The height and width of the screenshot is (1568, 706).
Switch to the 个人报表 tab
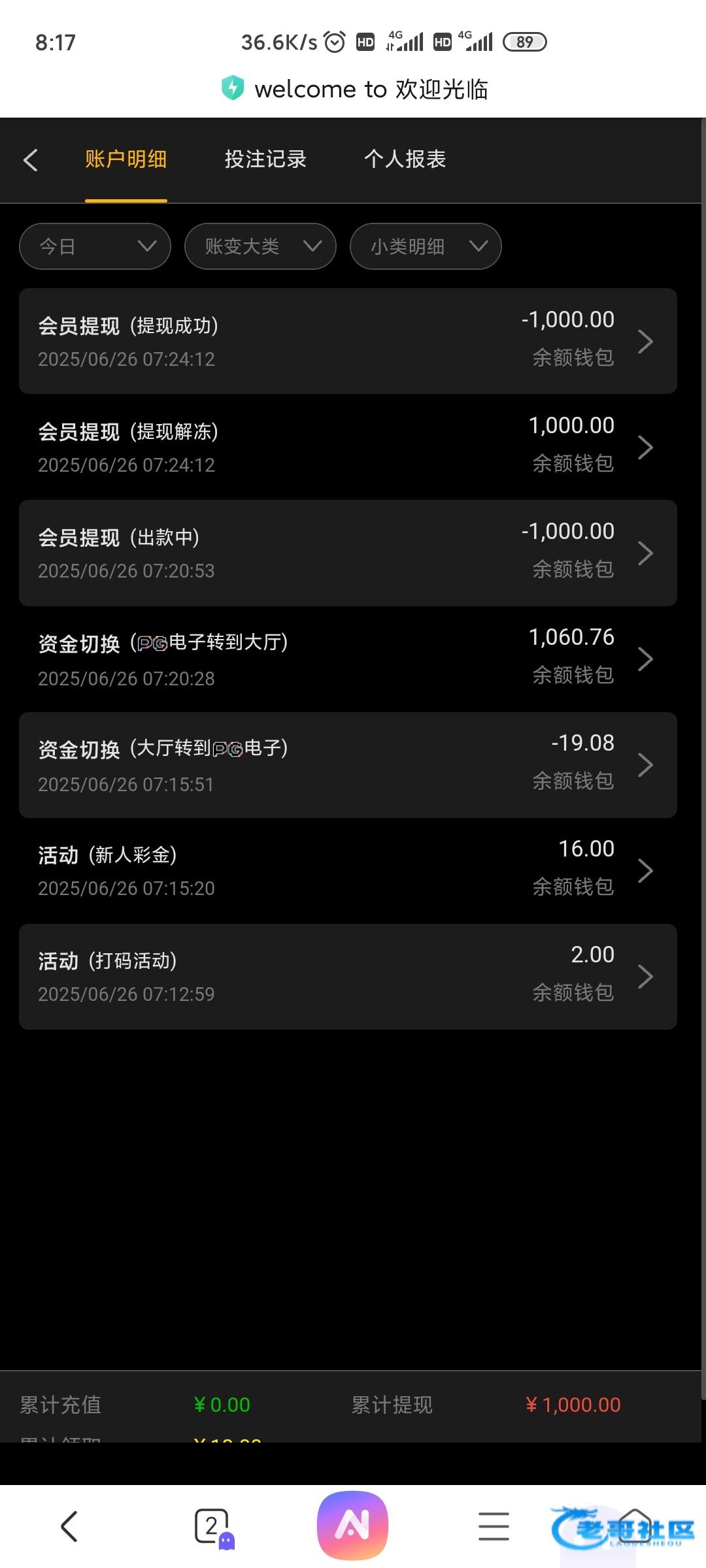tap(405, 159)
